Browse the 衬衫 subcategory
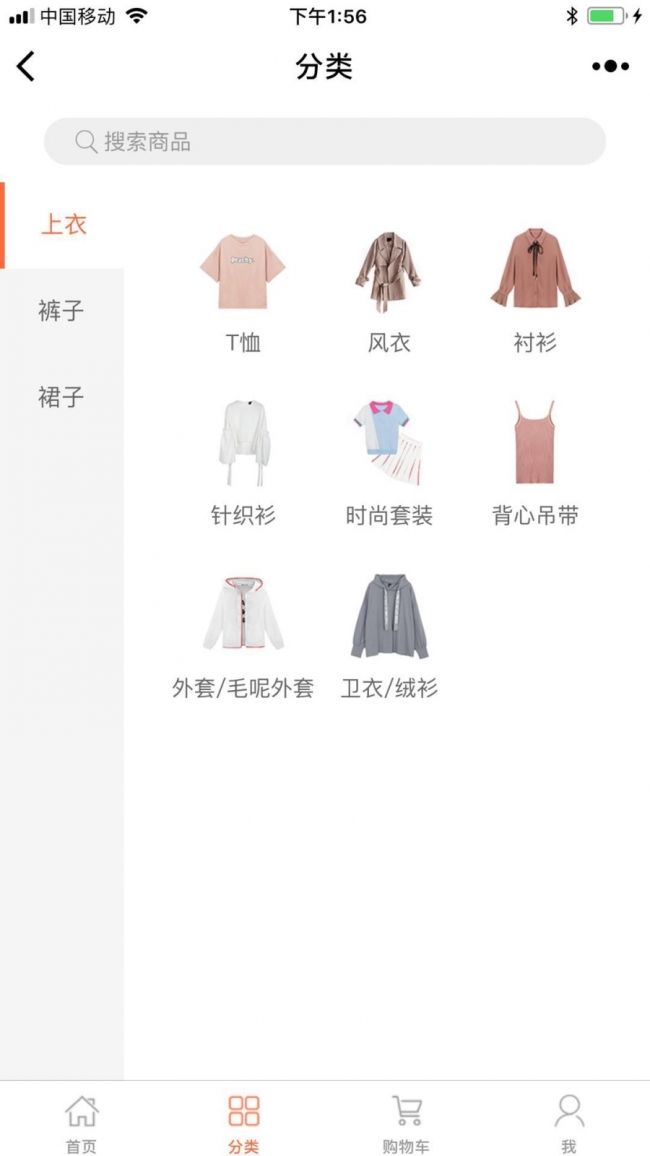Screen dimensions: 650x1156 [535, 290]
